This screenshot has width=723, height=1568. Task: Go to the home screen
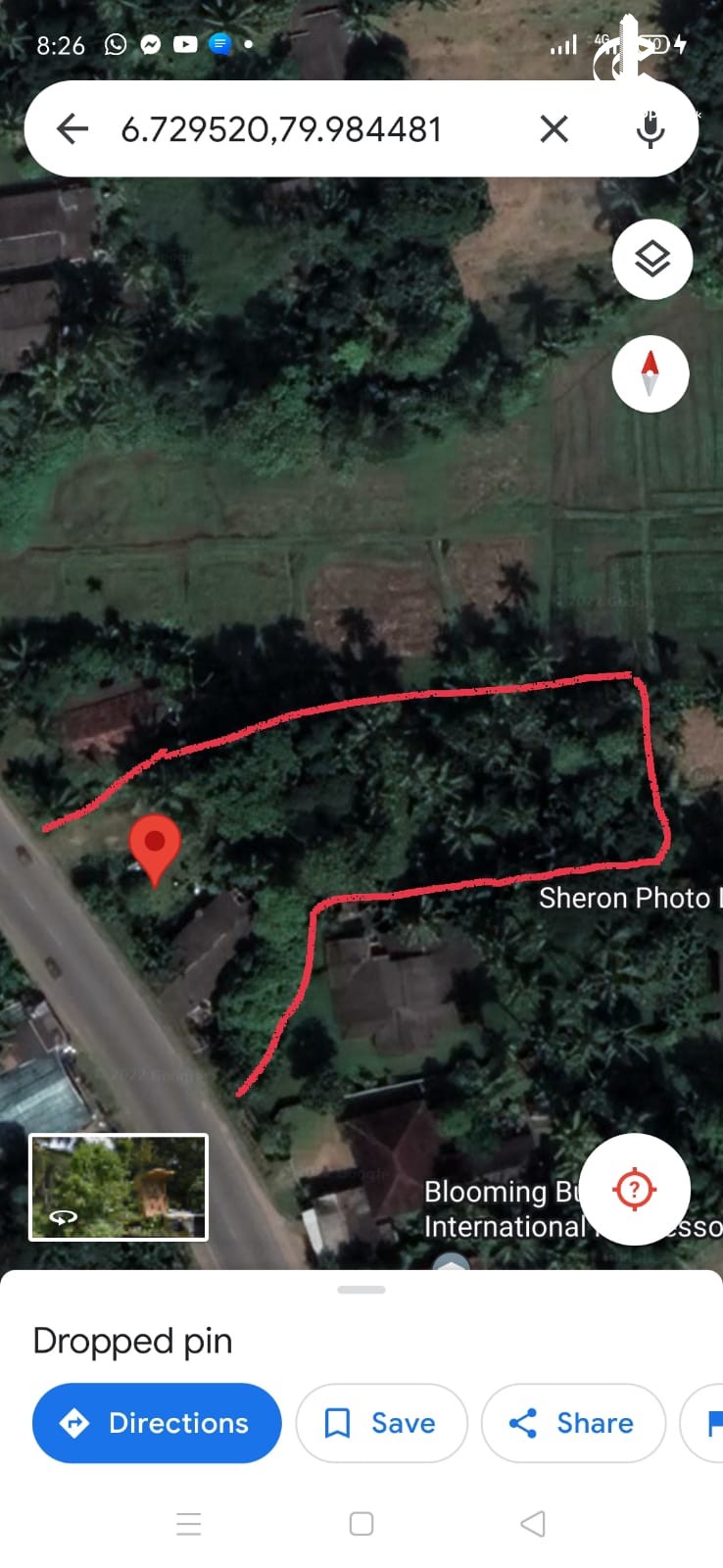coord(361,1524)
